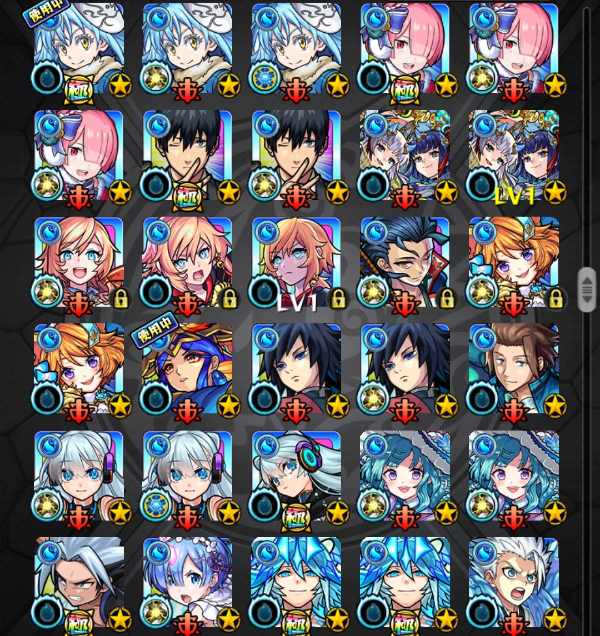Open the gray-haired man with rainbow 極 badge
The image size is (600, 636).
point(79,583)
